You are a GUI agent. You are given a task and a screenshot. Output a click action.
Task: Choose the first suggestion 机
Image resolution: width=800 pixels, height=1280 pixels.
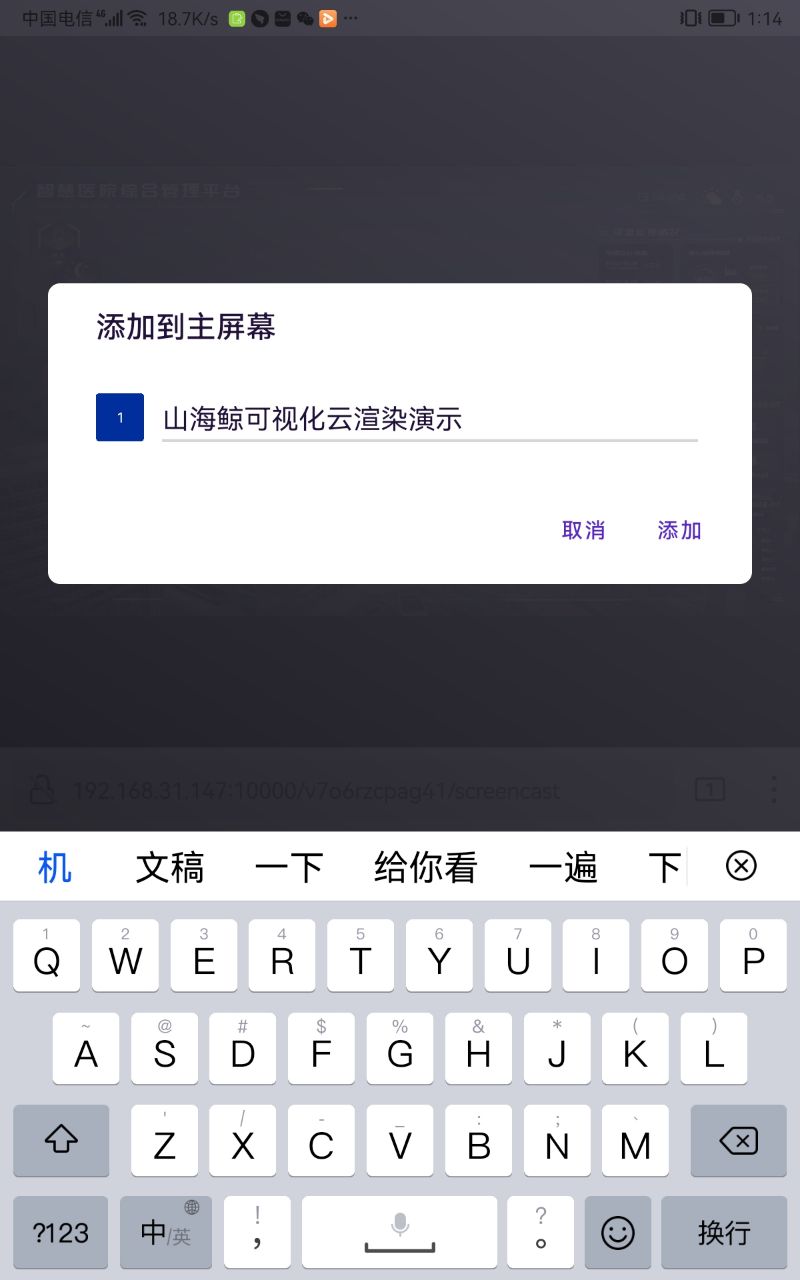click(55, 867)
